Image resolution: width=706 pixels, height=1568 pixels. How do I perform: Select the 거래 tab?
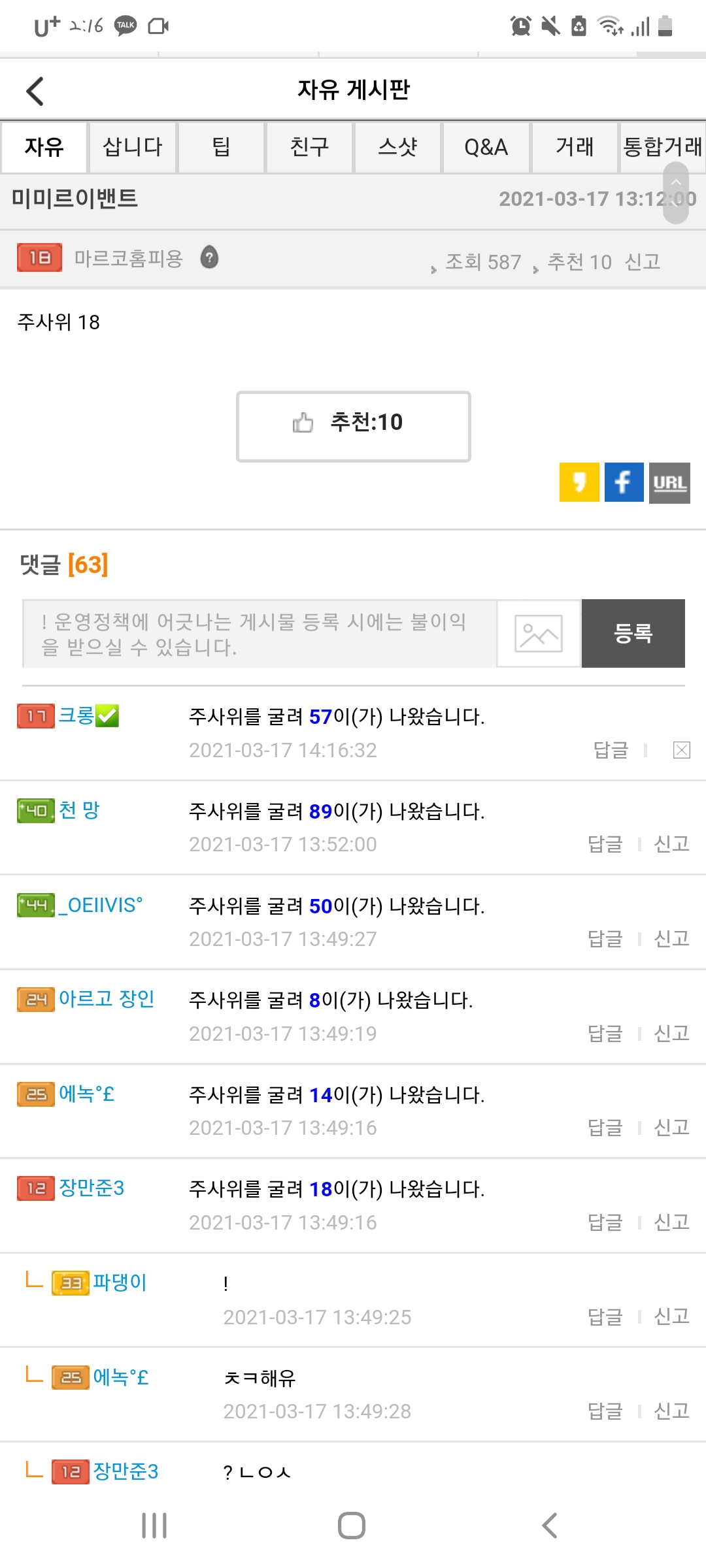(575, 147)
